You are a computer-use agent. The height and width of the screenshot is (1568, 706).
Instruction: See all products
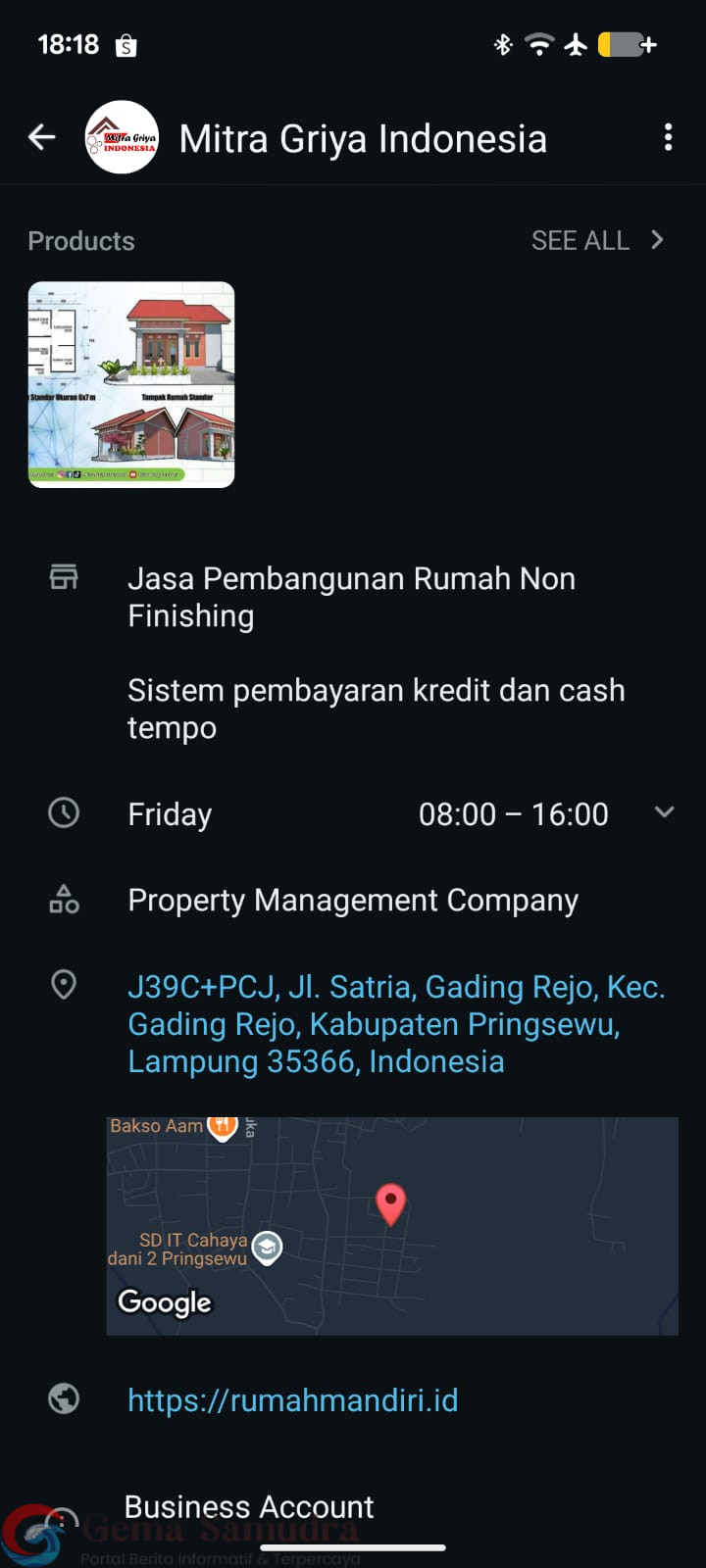tap(596, 240)
